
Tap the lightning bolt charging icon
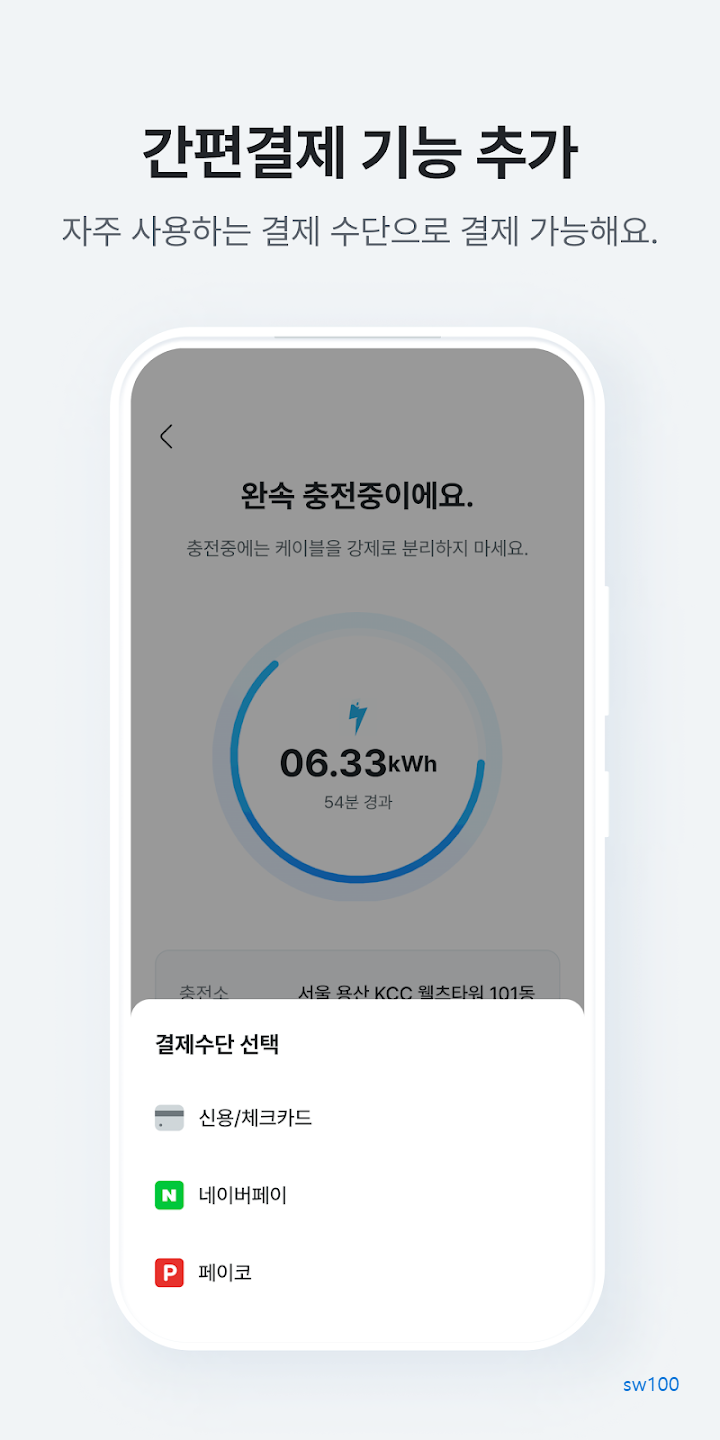pos(358,711)
